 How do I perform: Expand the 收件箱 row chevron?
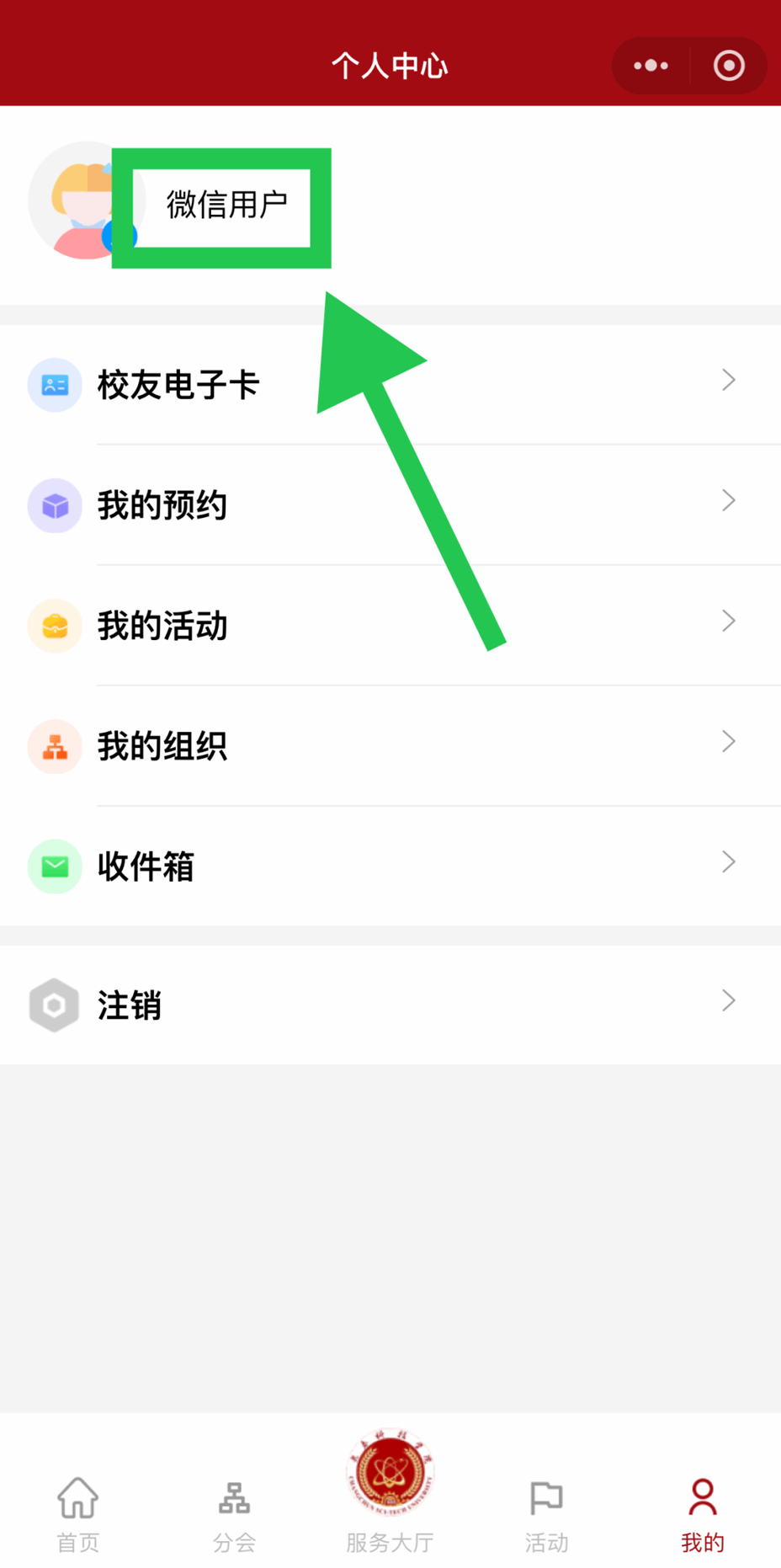[727, 861]
